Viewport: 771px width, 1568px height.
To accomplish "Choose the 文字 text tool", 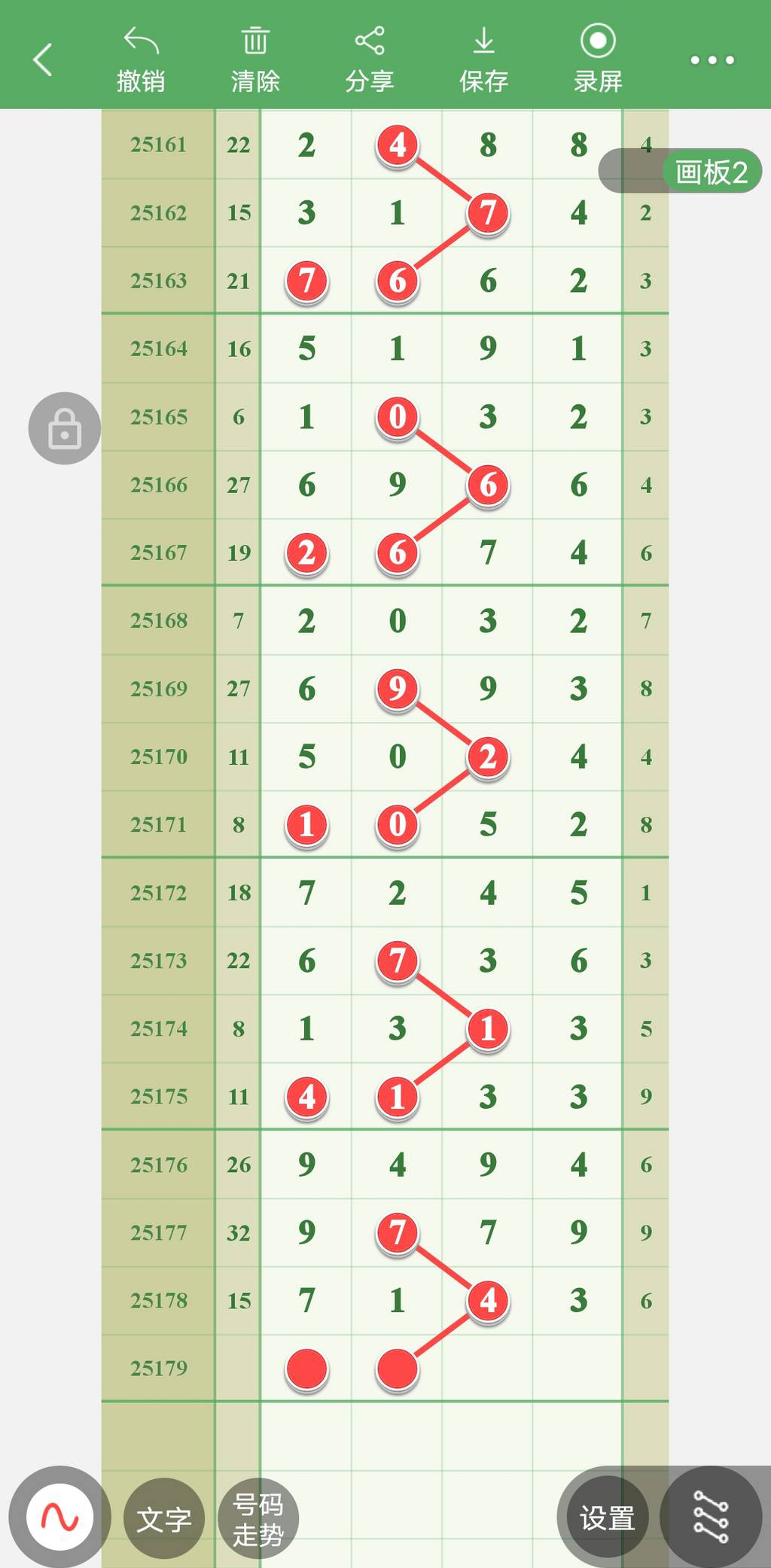I will tap(164, 1518).
